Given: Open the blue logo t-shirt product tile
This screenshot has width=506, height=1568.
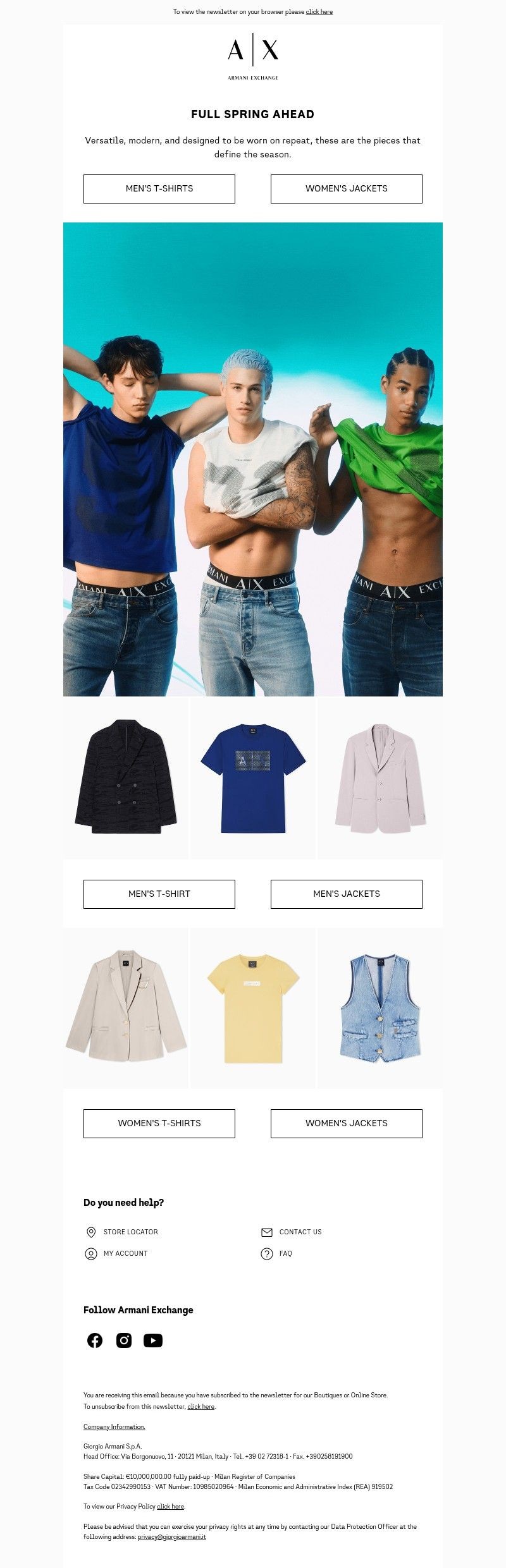Looking at the screenshot, I should pos(253,777).
